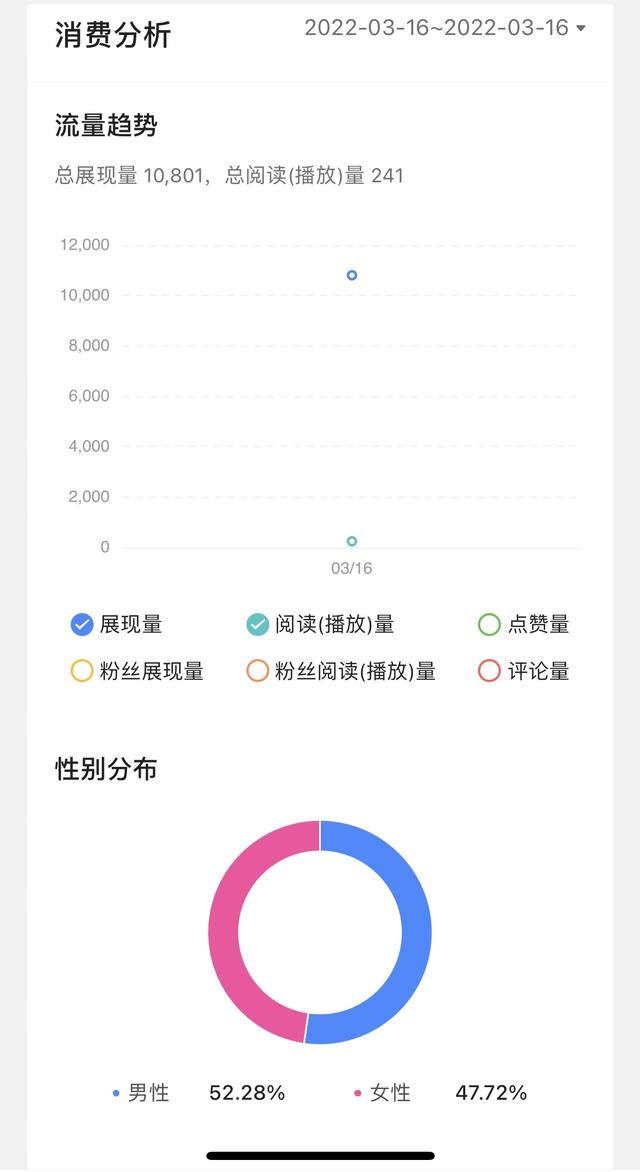Tap the 阅读(播放)量 data point on 03/16
640x1172 pixels.
(x=352, y=541)
